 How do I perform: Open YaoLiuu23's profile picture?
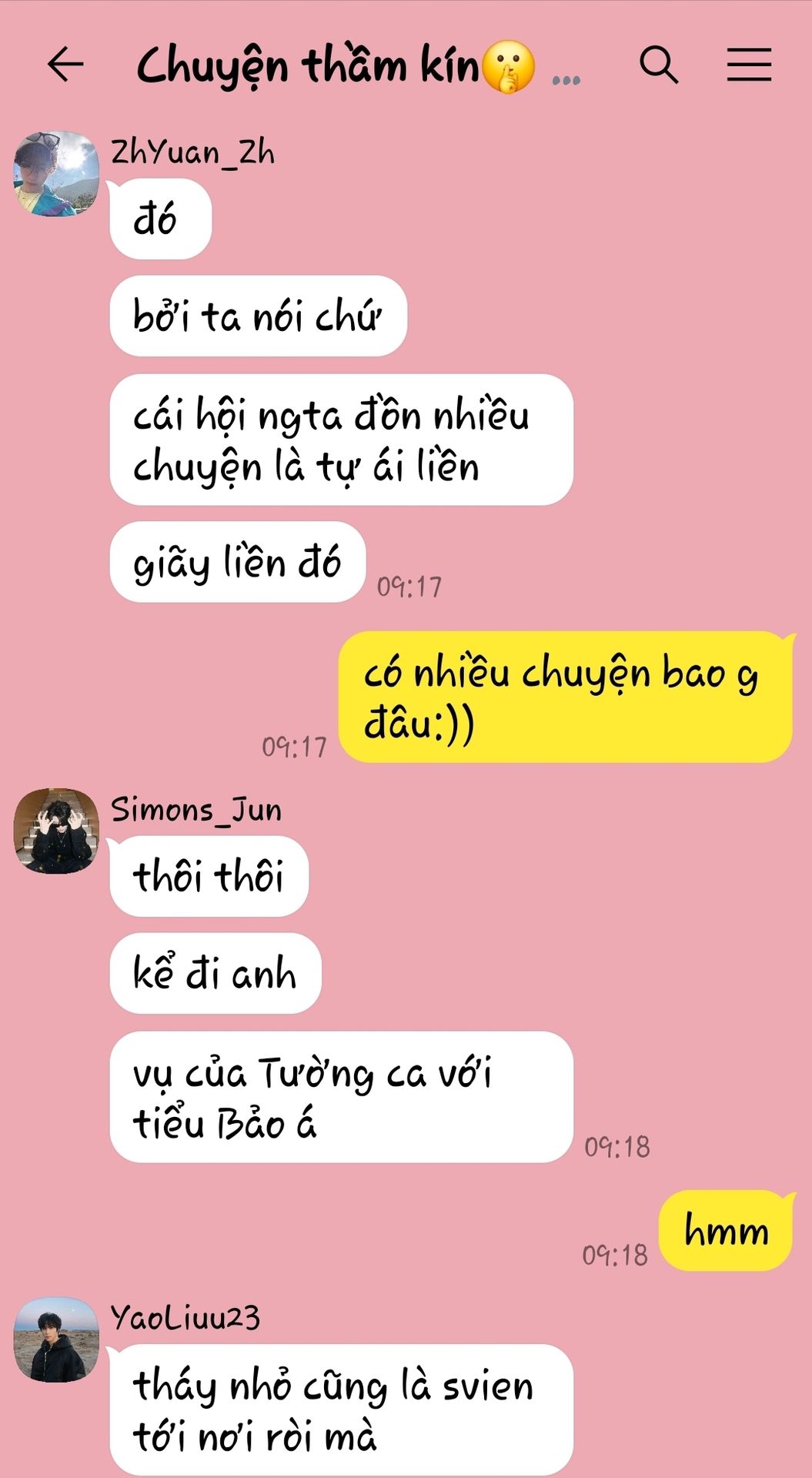(x=56, y=1339)
